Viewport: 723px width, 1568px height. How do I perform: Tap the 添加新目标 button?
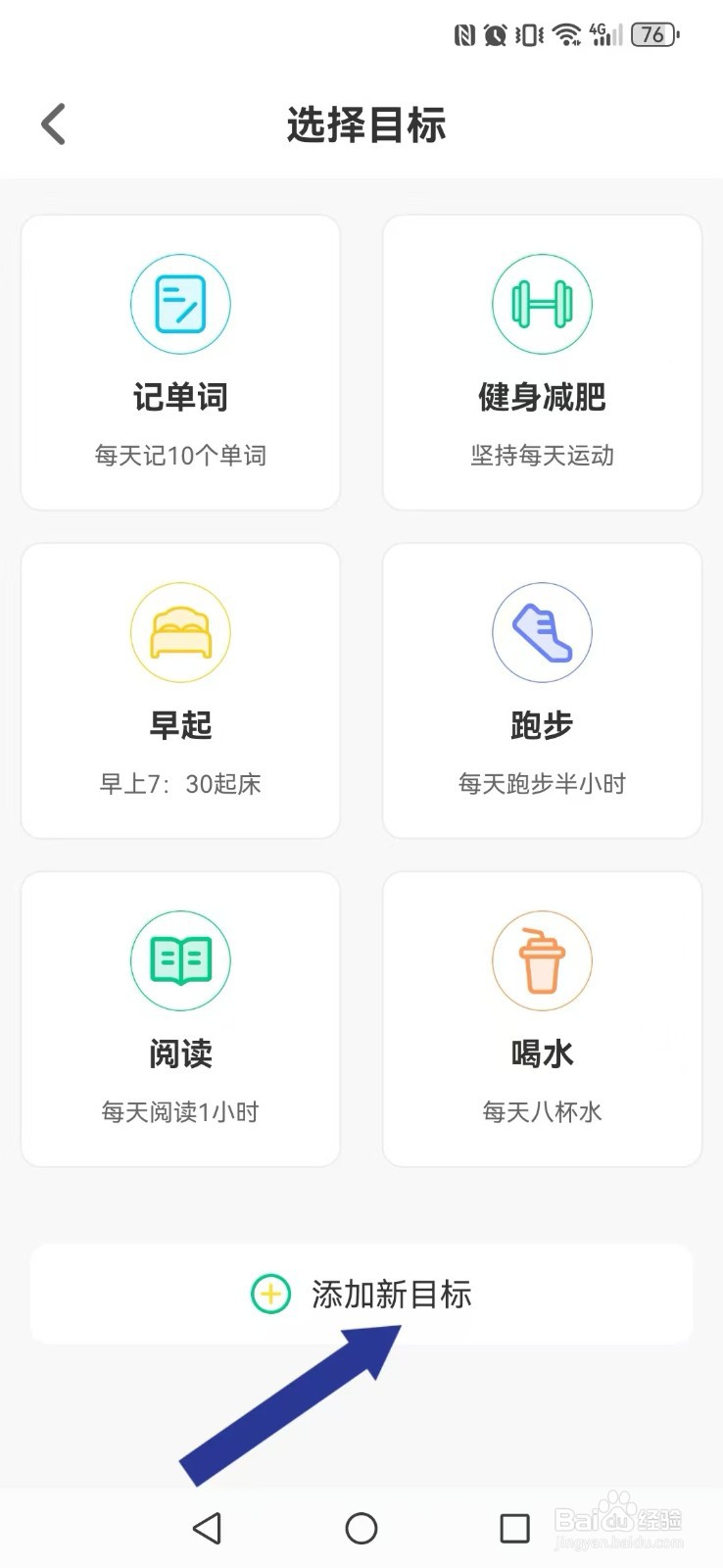[x=361, y=1294]
